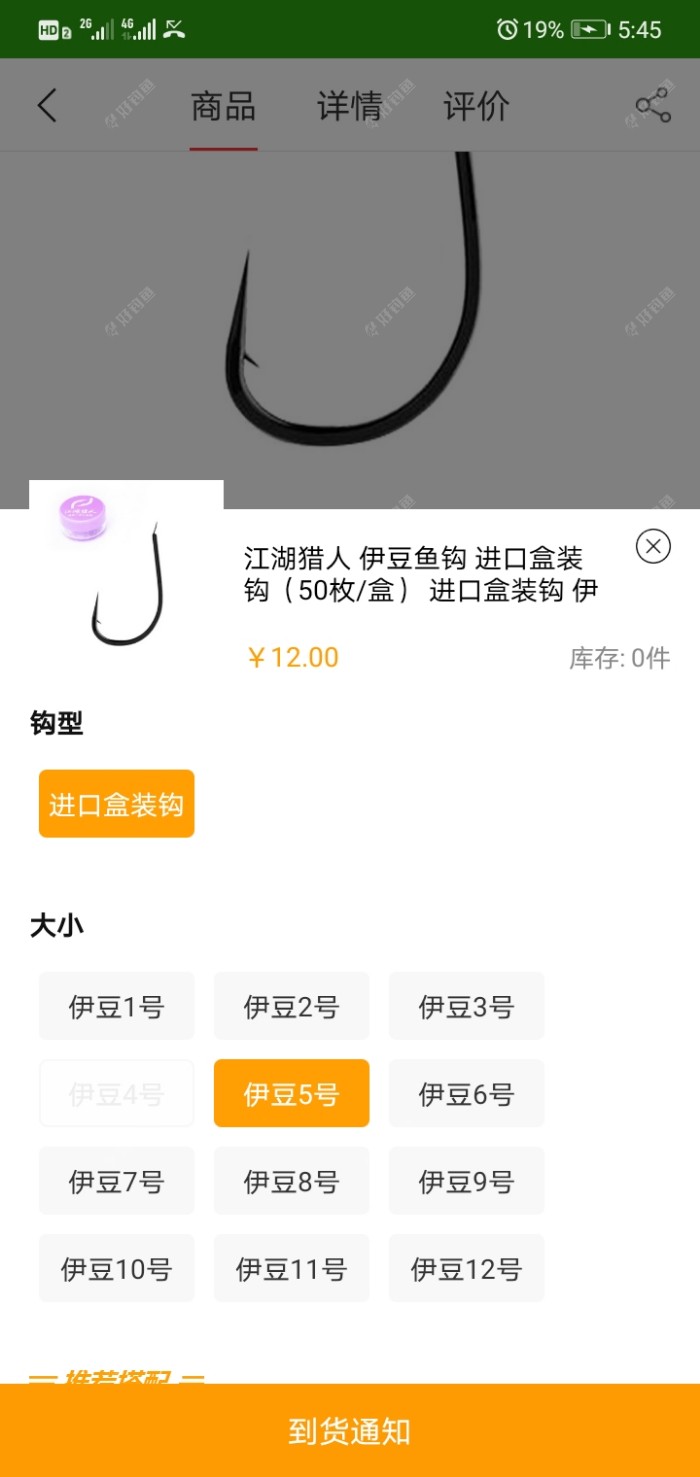Pick the 伊豆10号 size option
The height and width of the screenshot is (1477, 700).
tap(116, 1268)
